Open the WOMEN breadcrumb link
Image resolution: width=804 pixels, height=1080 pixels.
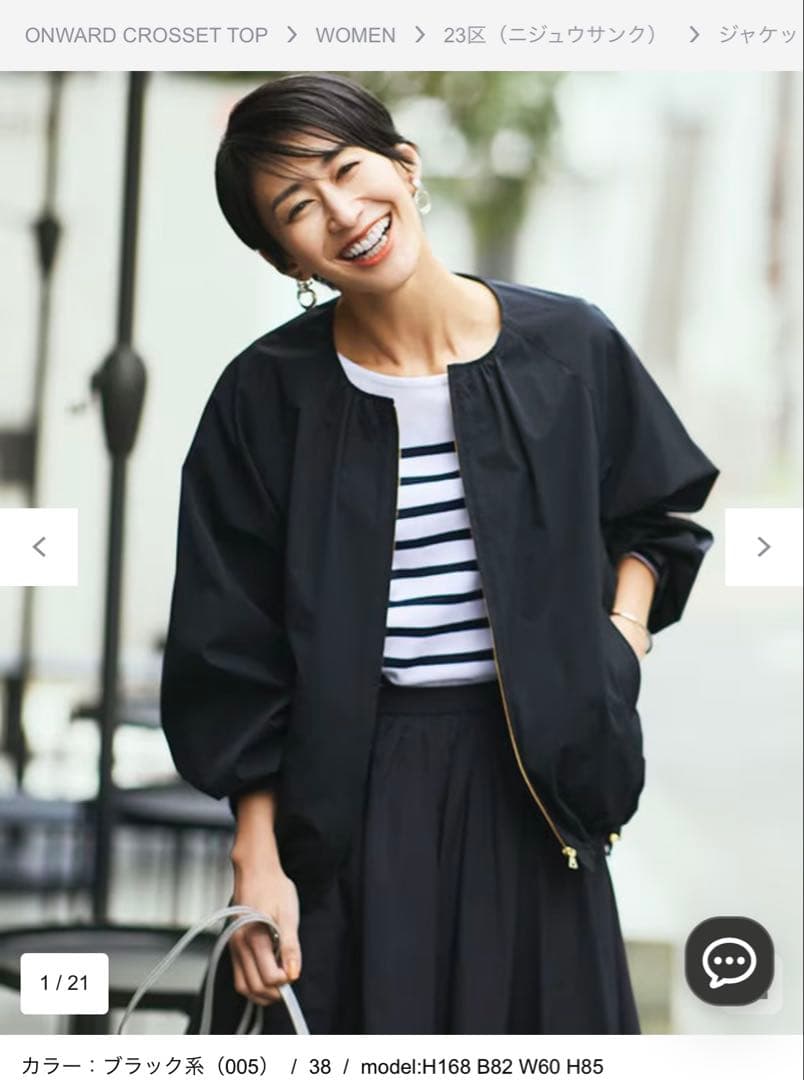click(355, 35)
